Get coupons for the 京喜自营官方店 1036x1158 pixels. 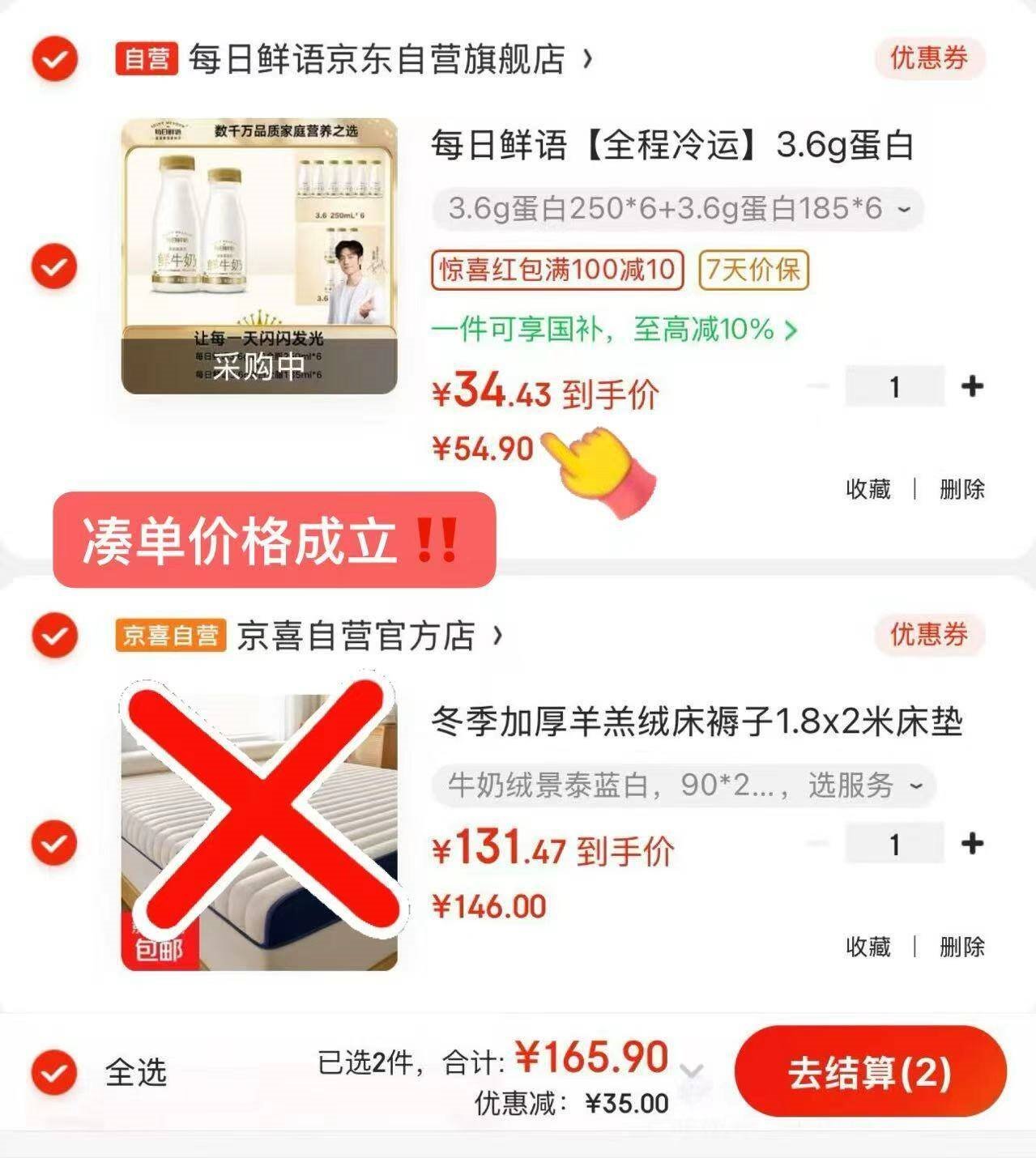(929, 635)
